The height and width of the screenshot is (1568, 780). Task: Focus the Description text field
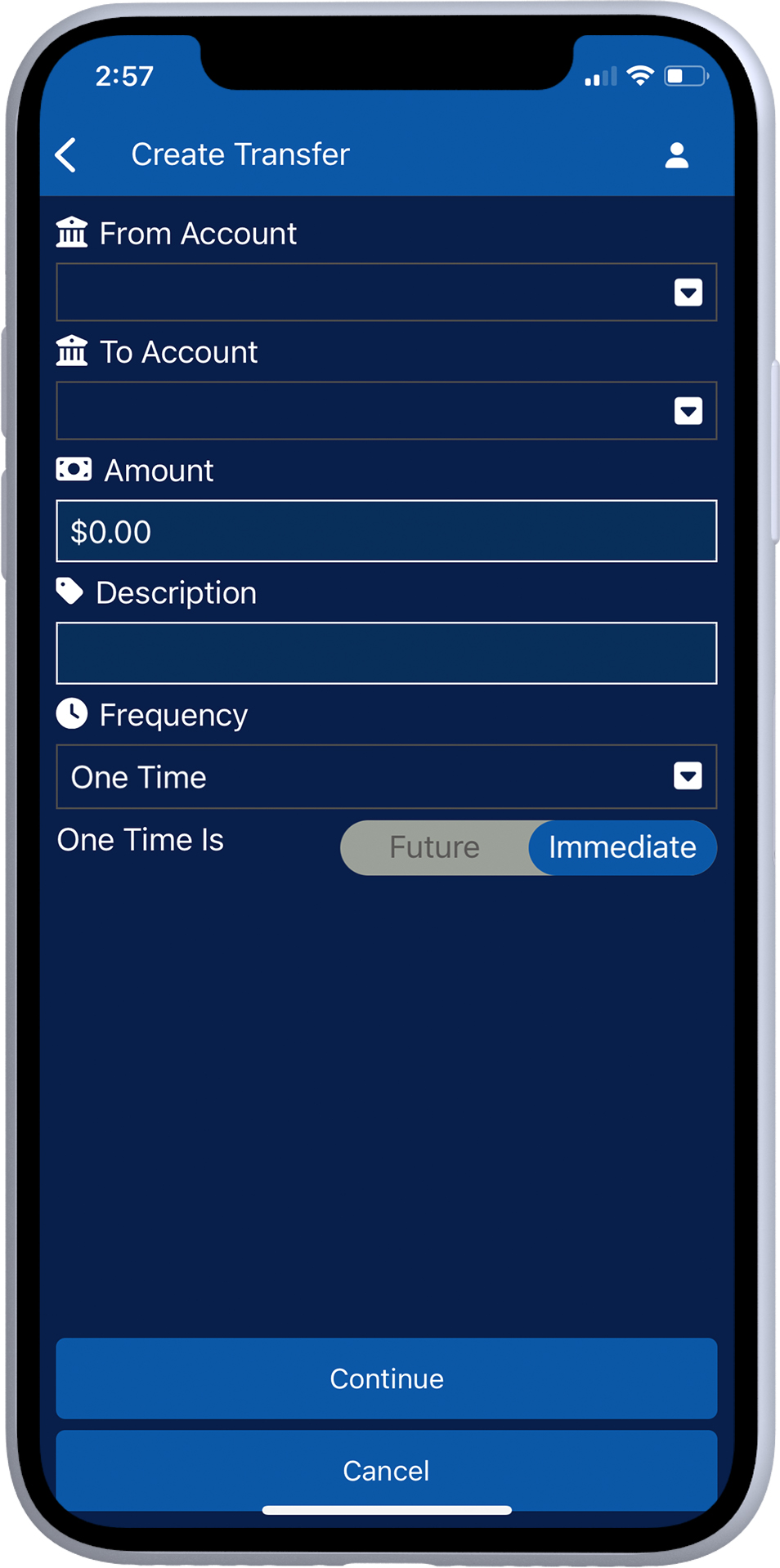click(x=386, y=653)
